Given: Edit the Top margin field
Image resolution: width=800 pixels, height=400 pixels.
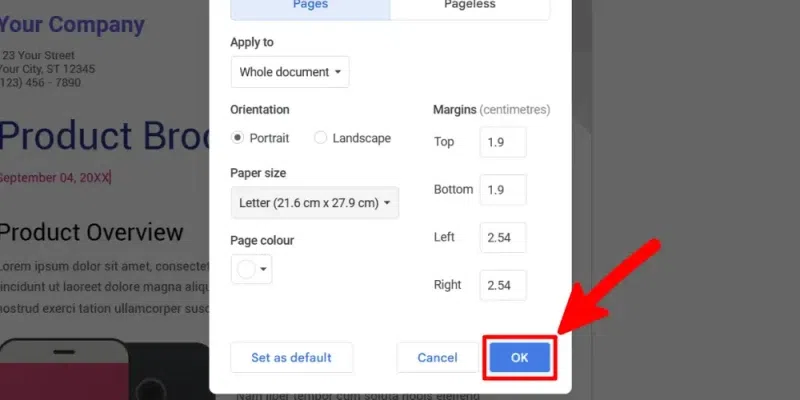Looking at the screenshot, I should tap(502, 142).
